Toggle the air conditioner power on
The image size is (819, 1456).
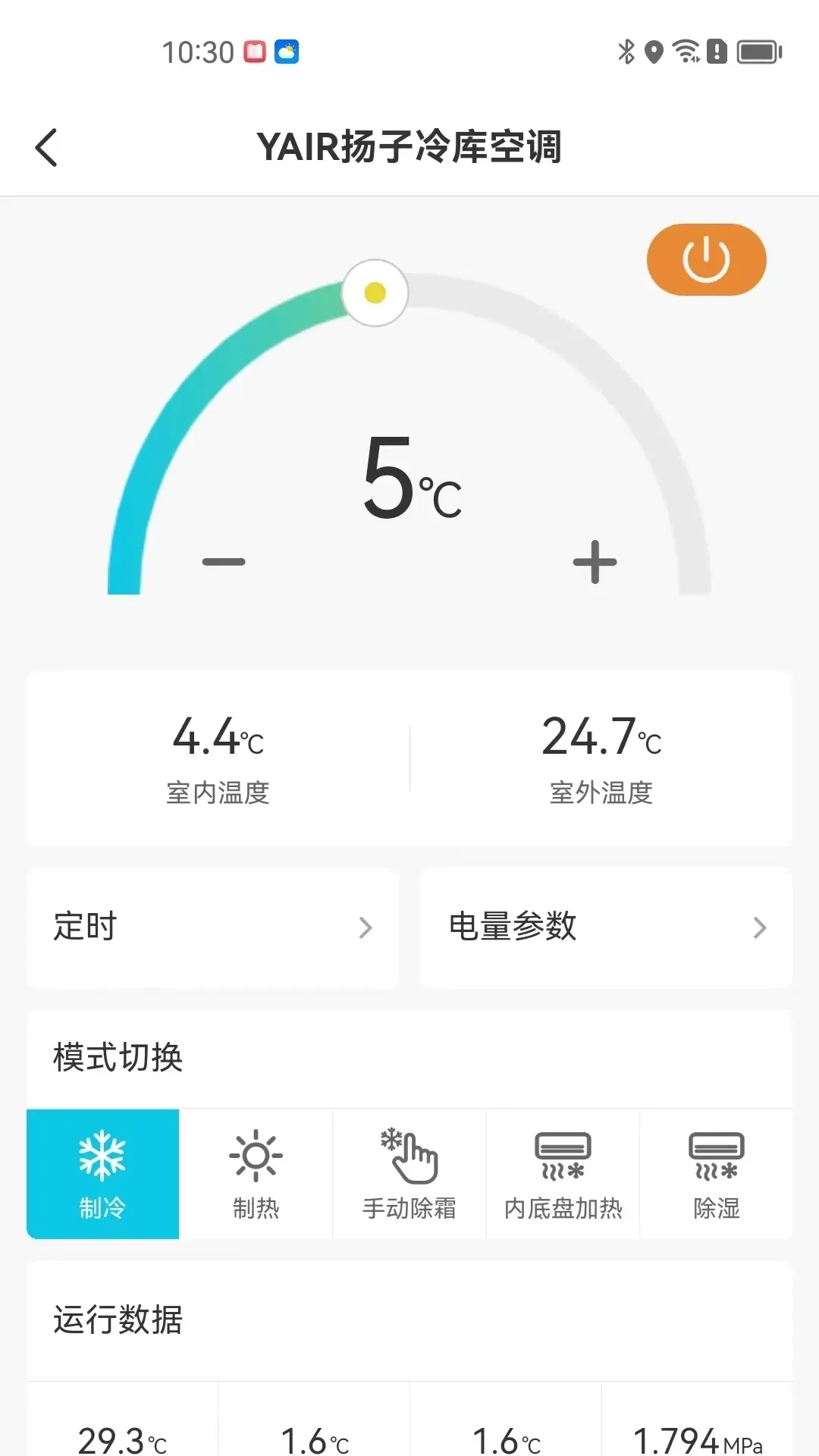click(705, 259)
